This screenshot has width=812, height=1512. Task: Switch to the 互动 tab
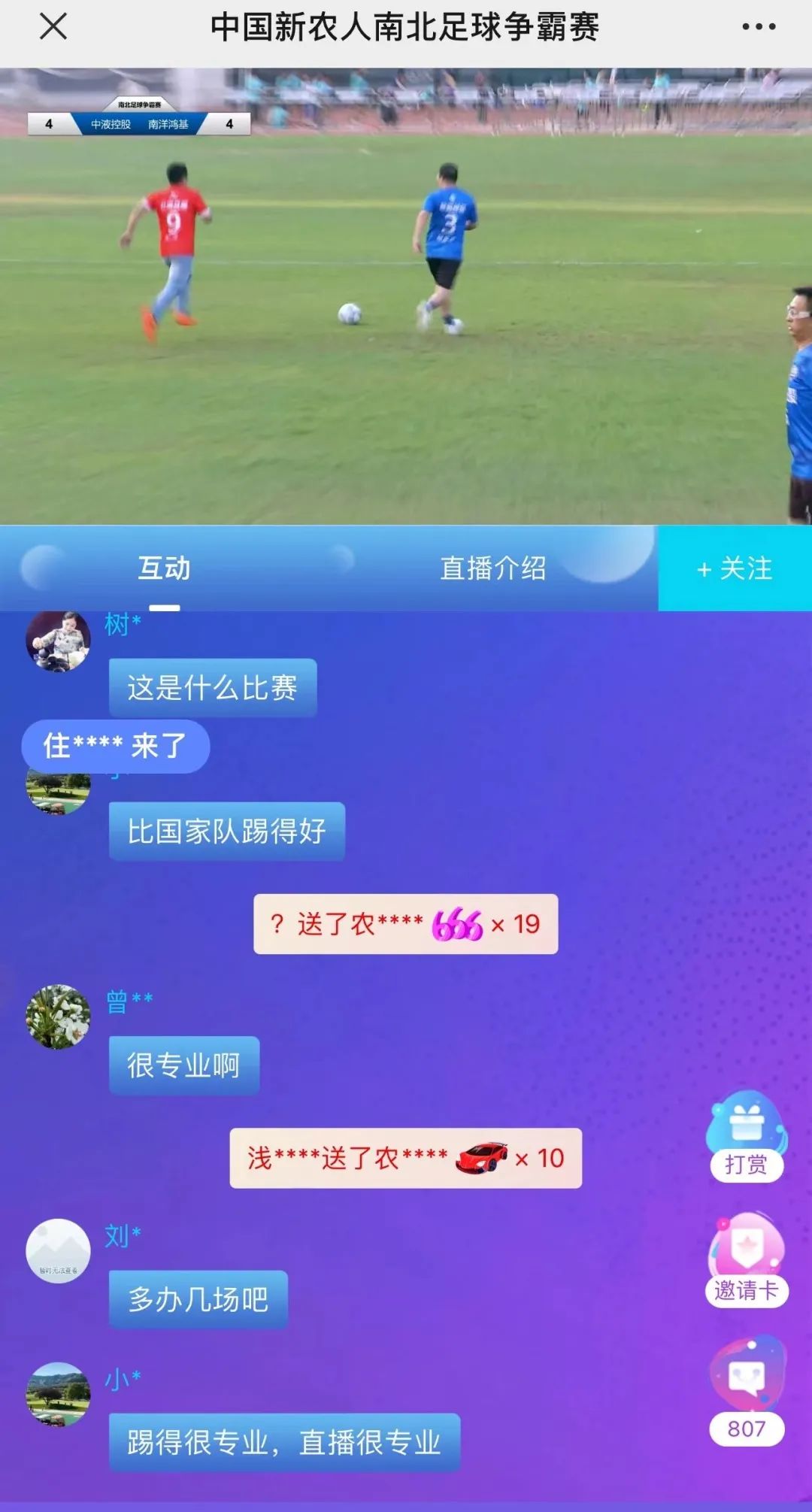point(164,568)
